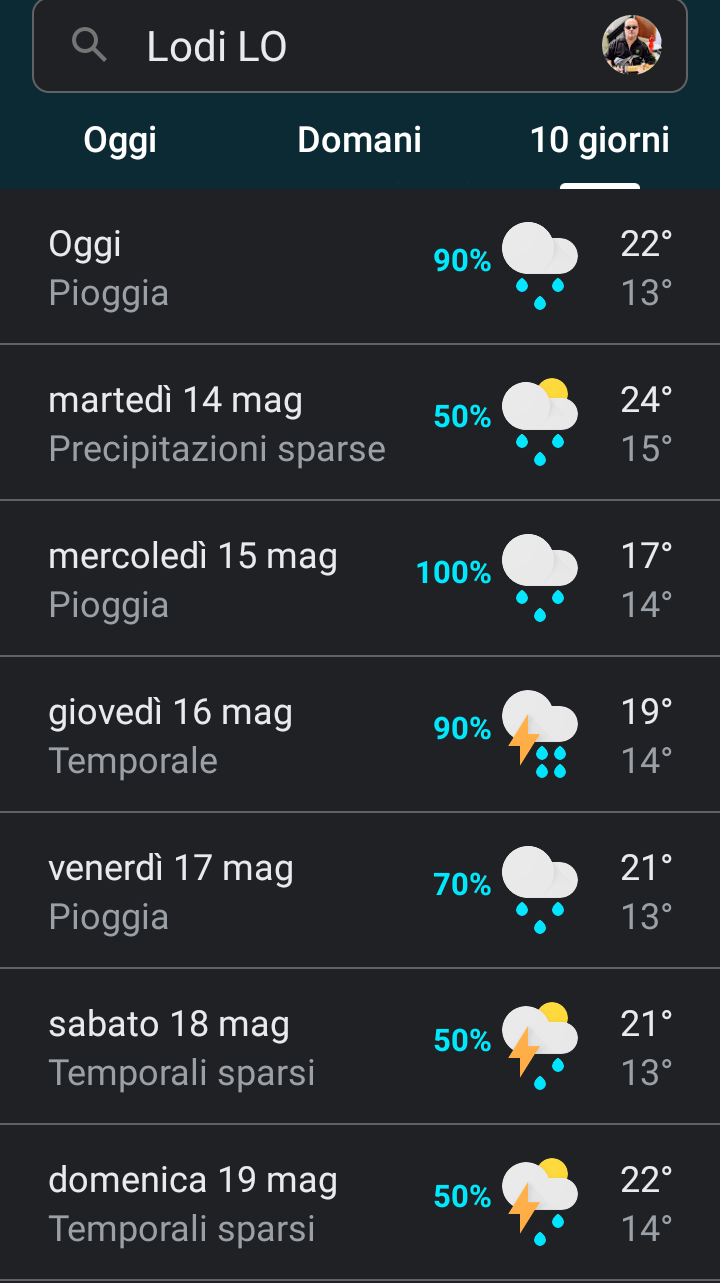The width and height of the screenshot is (720, 1283).
Task: Expand today's Pioggia forecast row
Action: (360, 267)
